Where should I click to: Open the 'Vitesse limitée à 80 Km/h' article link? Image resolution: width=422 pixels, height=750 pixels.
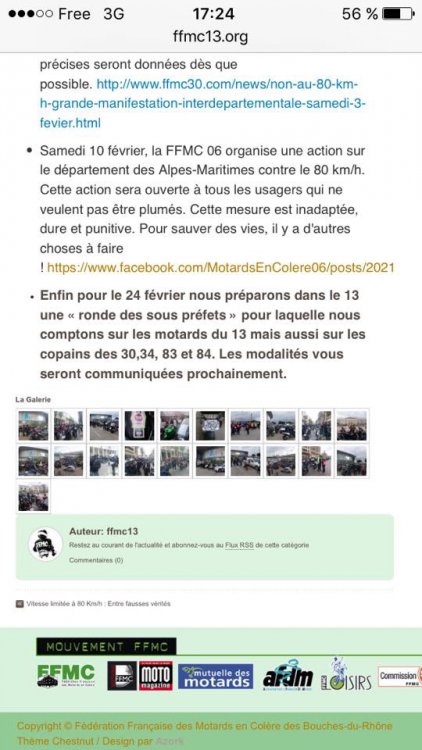click(98, 604)
